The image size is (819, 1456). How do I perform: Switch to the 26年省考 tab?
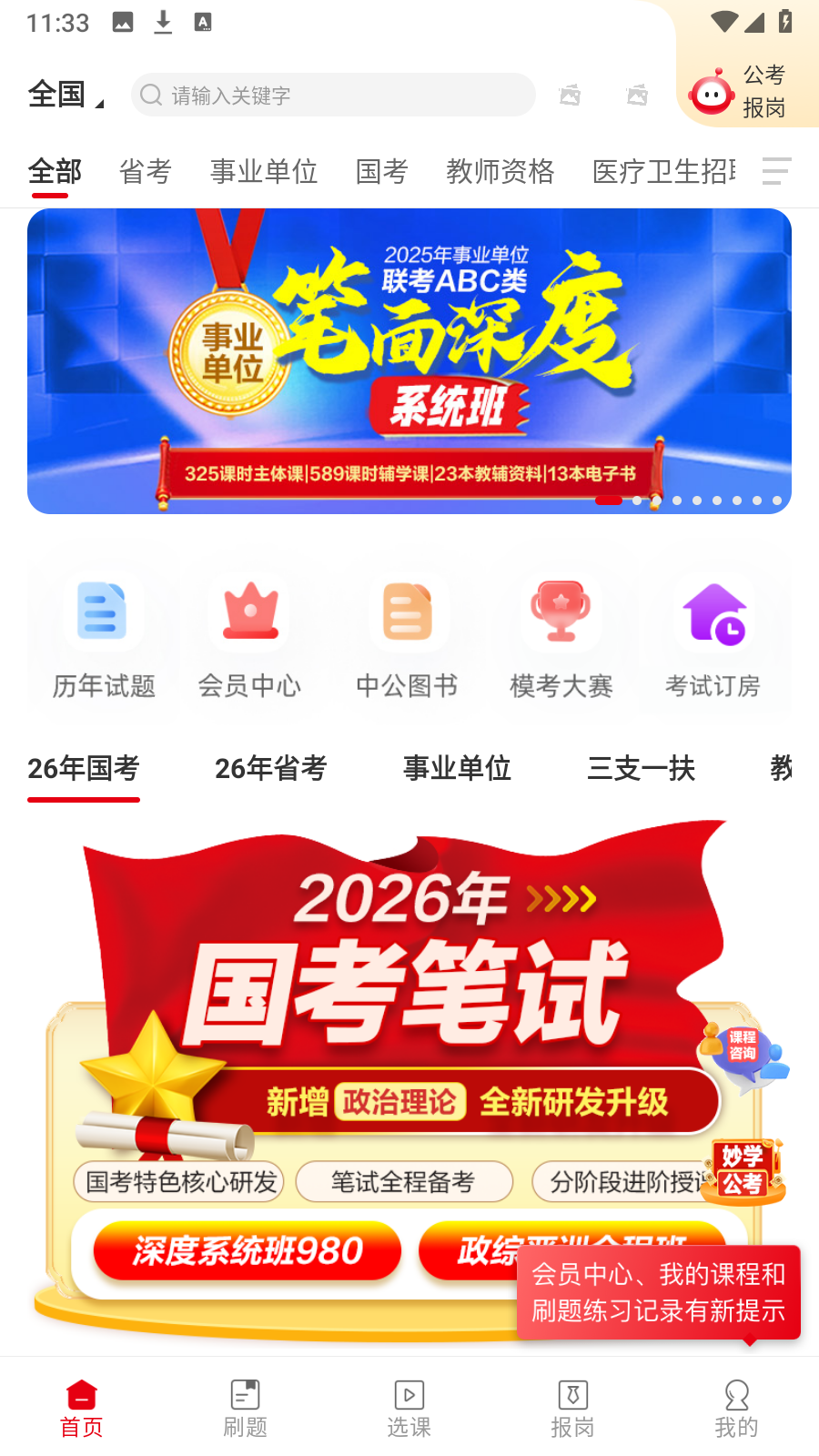click(270, 769)
